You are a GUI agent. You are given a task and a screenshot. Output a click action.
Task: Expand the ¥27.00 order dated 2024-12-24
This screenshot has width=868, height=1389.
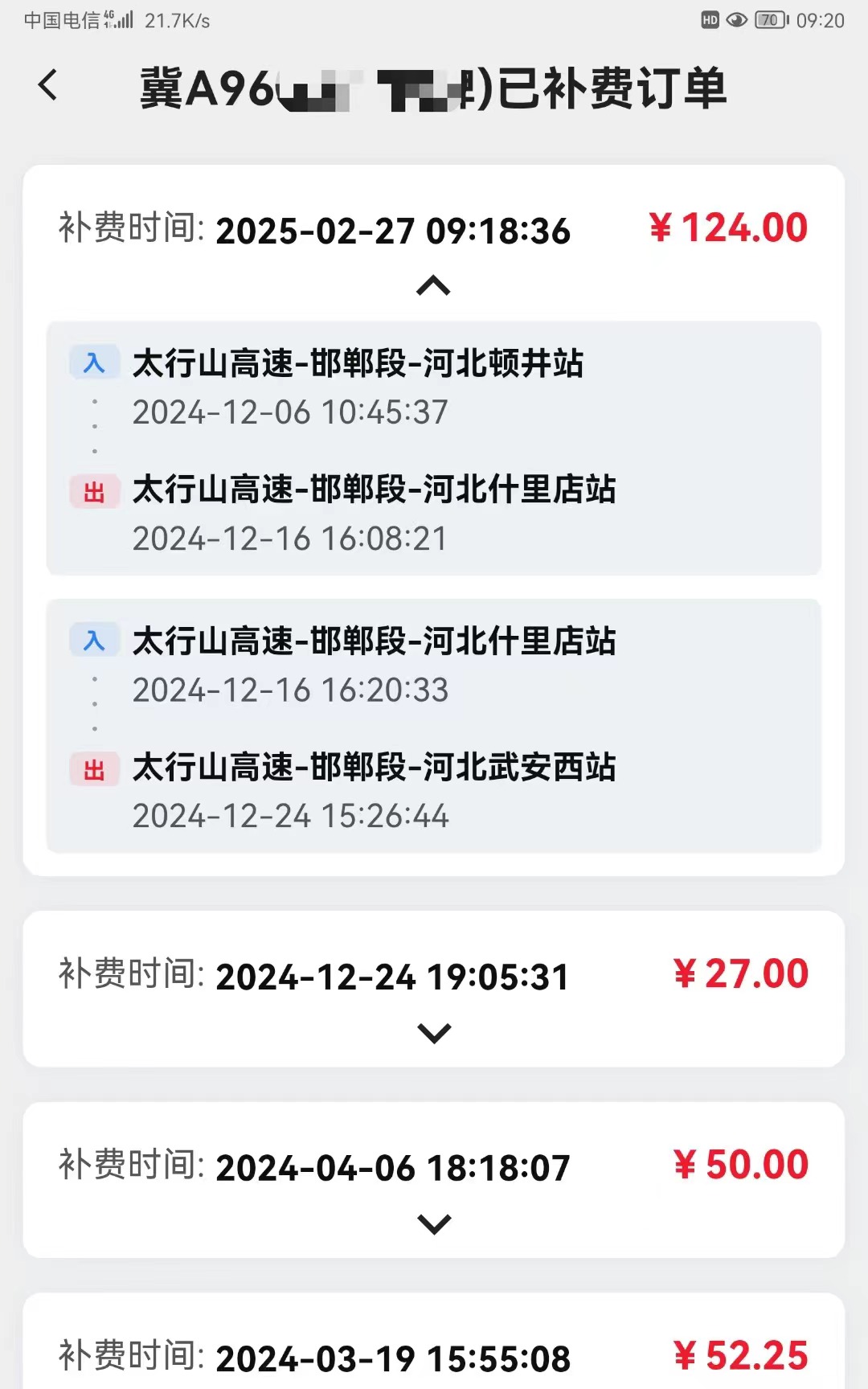[434, 1033]
